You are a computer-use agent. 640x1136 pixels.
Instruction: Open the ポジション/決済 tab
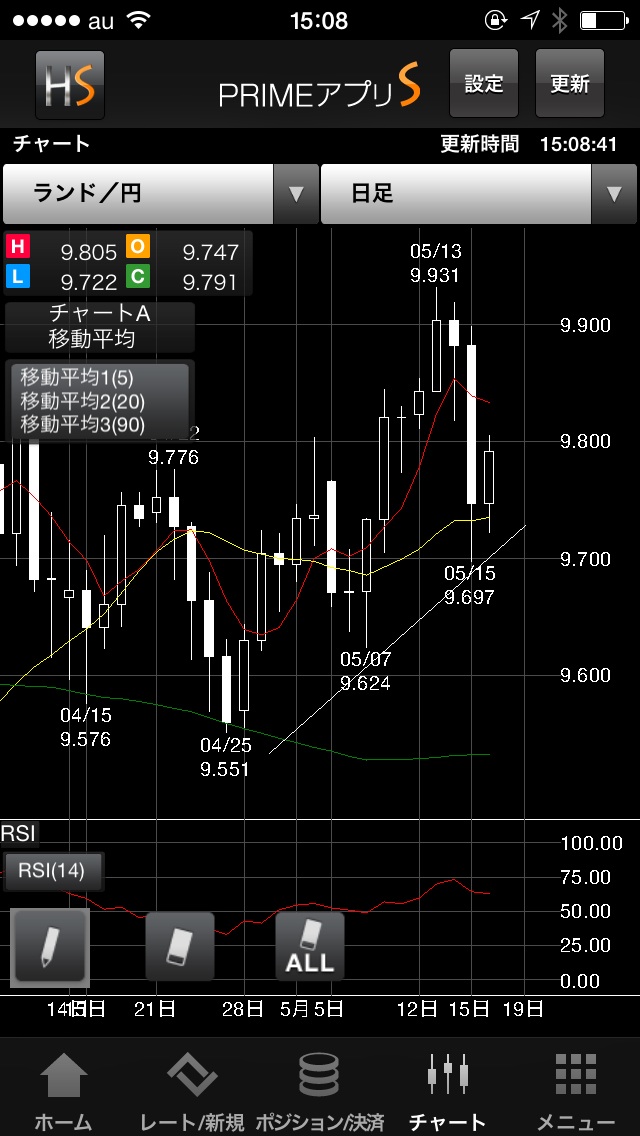click(320, 1090)
